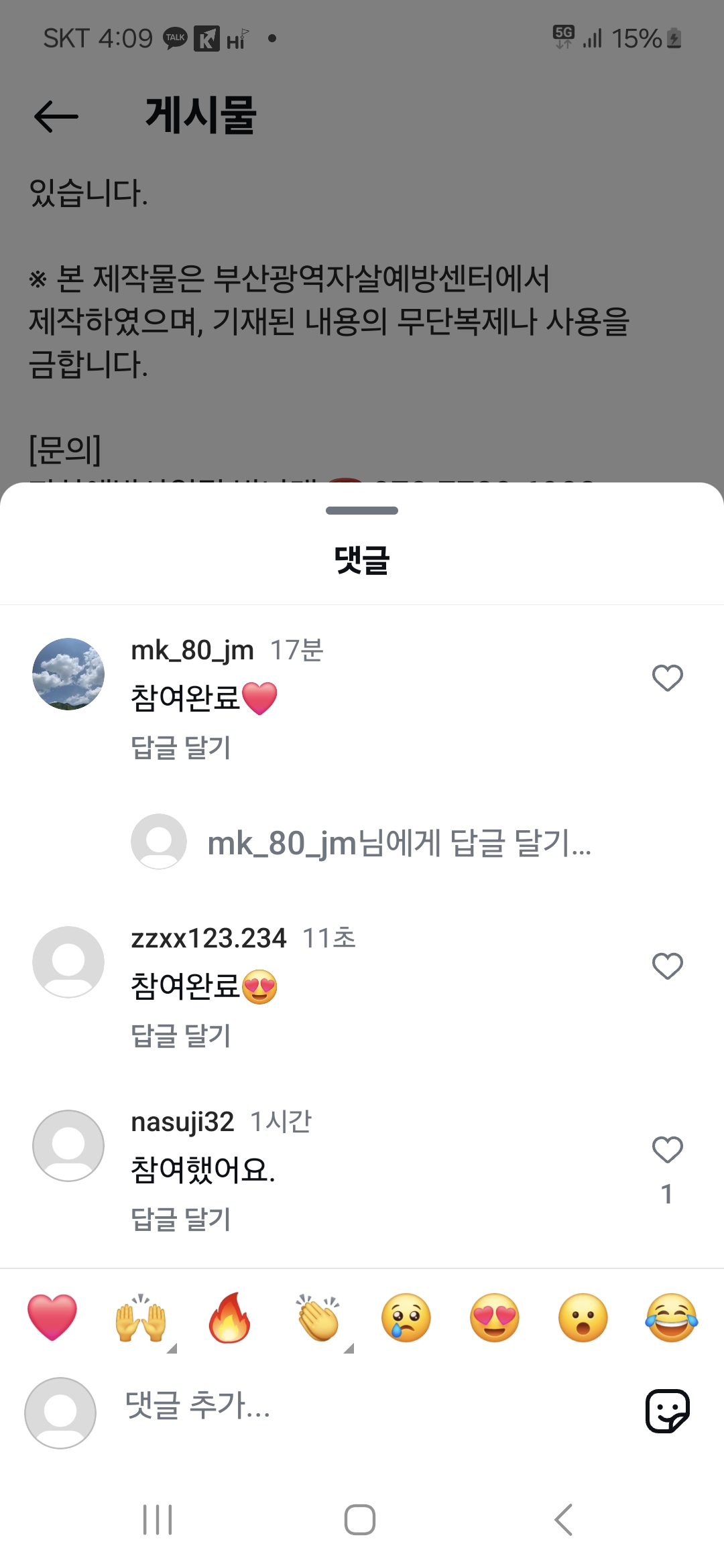Viewport: 724px width, 1568px height.
Task: Add the raised hands emoji
Action: pyautogui.click(x=141, y=1317)
